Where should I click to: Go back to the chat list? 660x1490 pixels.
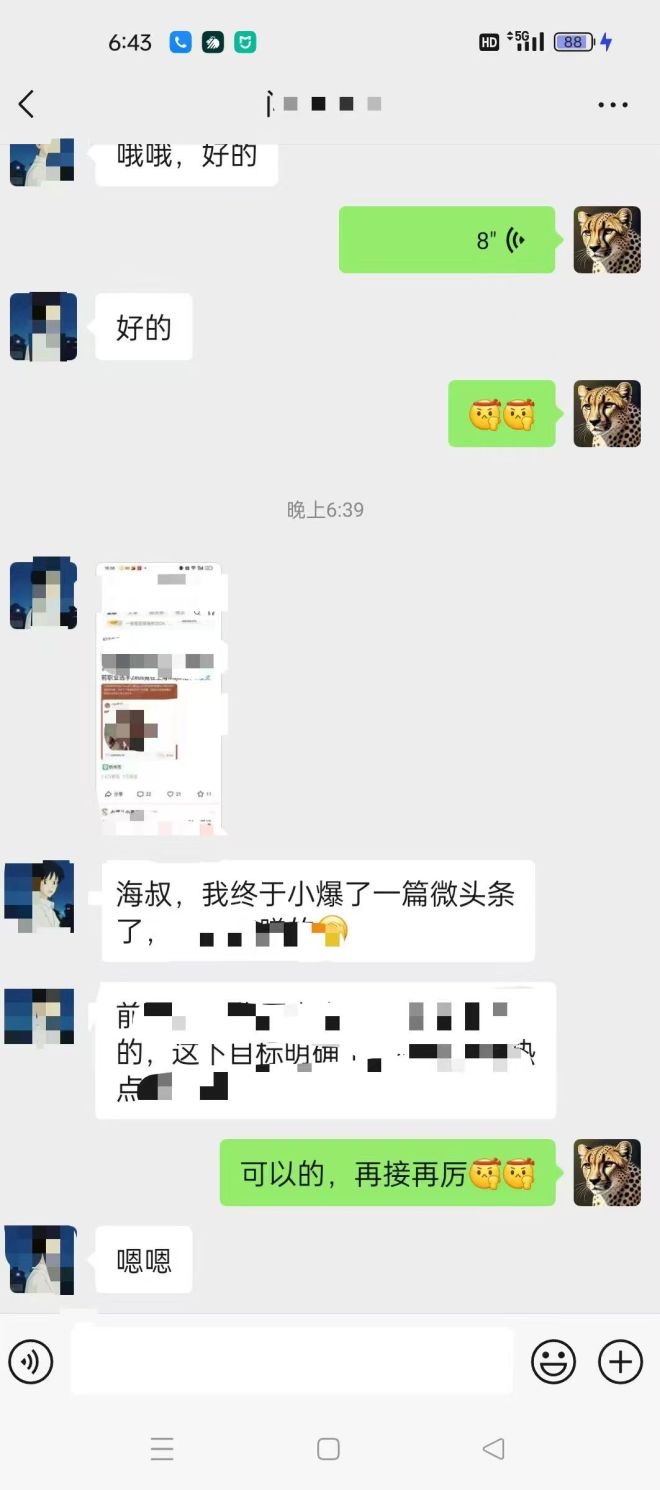(27, 104)
